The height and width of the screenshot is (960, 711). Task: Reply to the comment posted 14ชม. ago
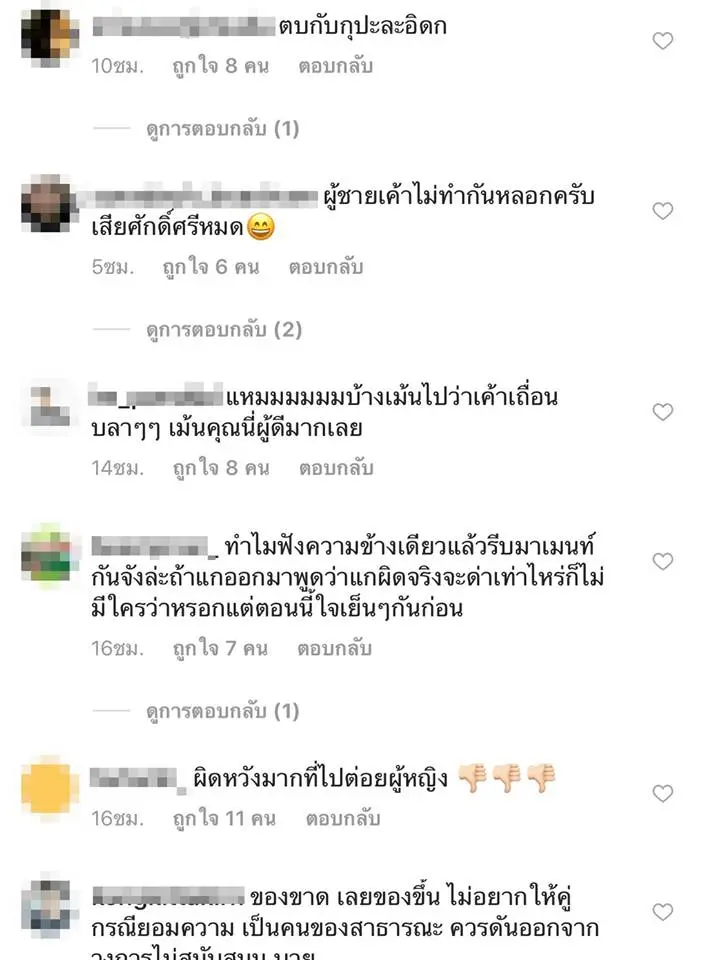(x=335, y=467)
